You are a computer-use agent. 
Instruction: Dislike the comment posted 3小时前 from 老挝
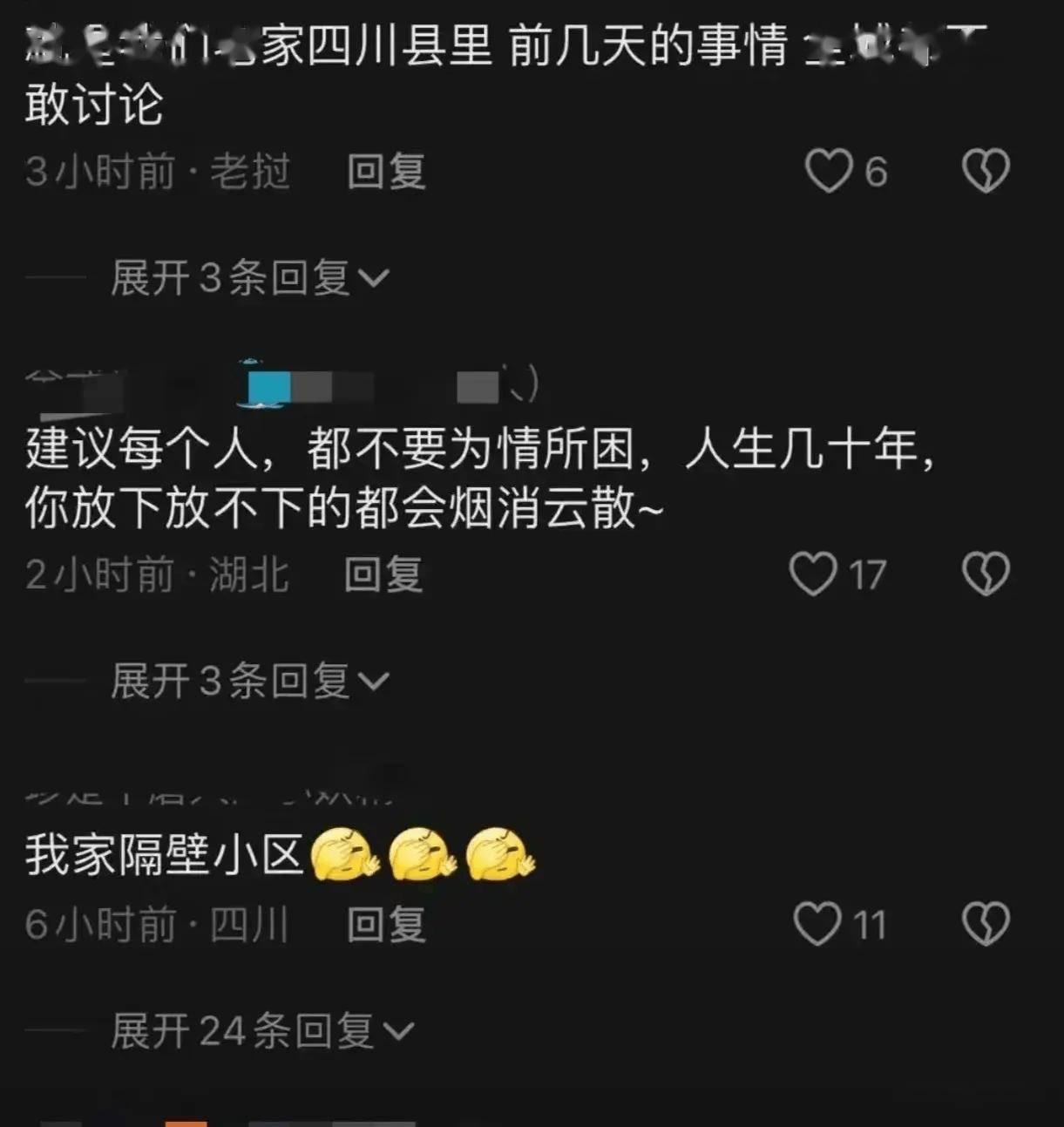986,171
